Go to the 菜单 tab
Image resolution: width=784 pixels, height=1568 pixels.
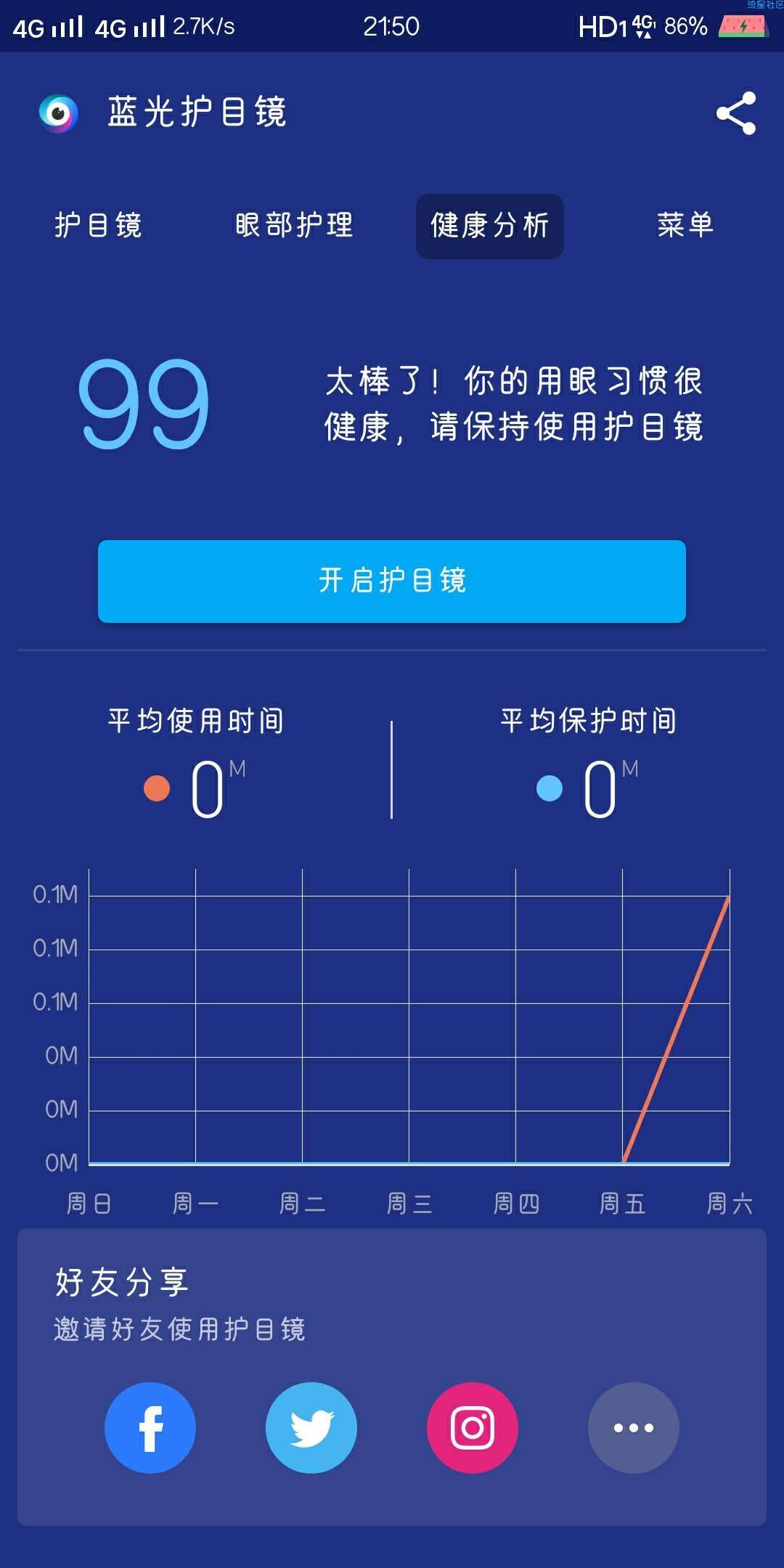point(685,225)
